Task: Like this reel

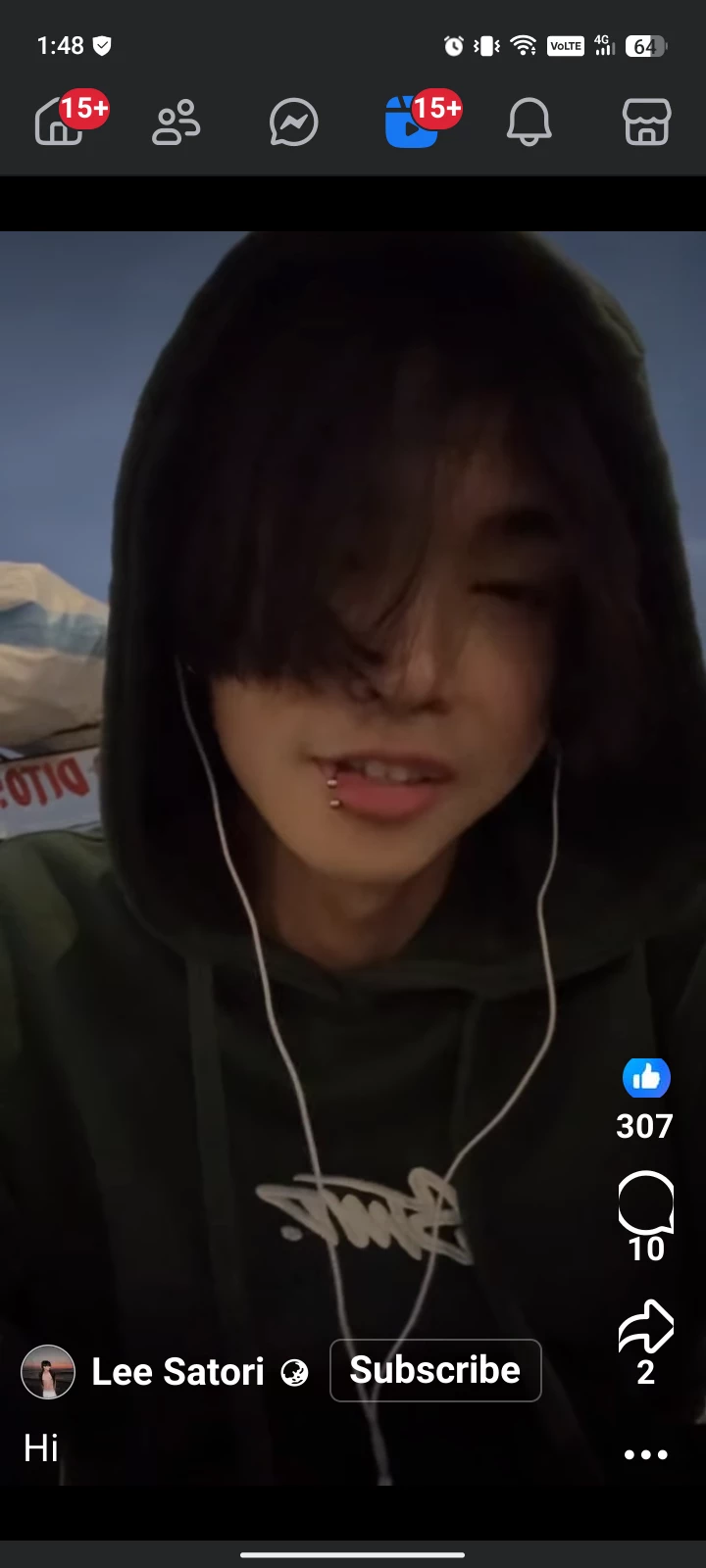Action: [646, 1078]
